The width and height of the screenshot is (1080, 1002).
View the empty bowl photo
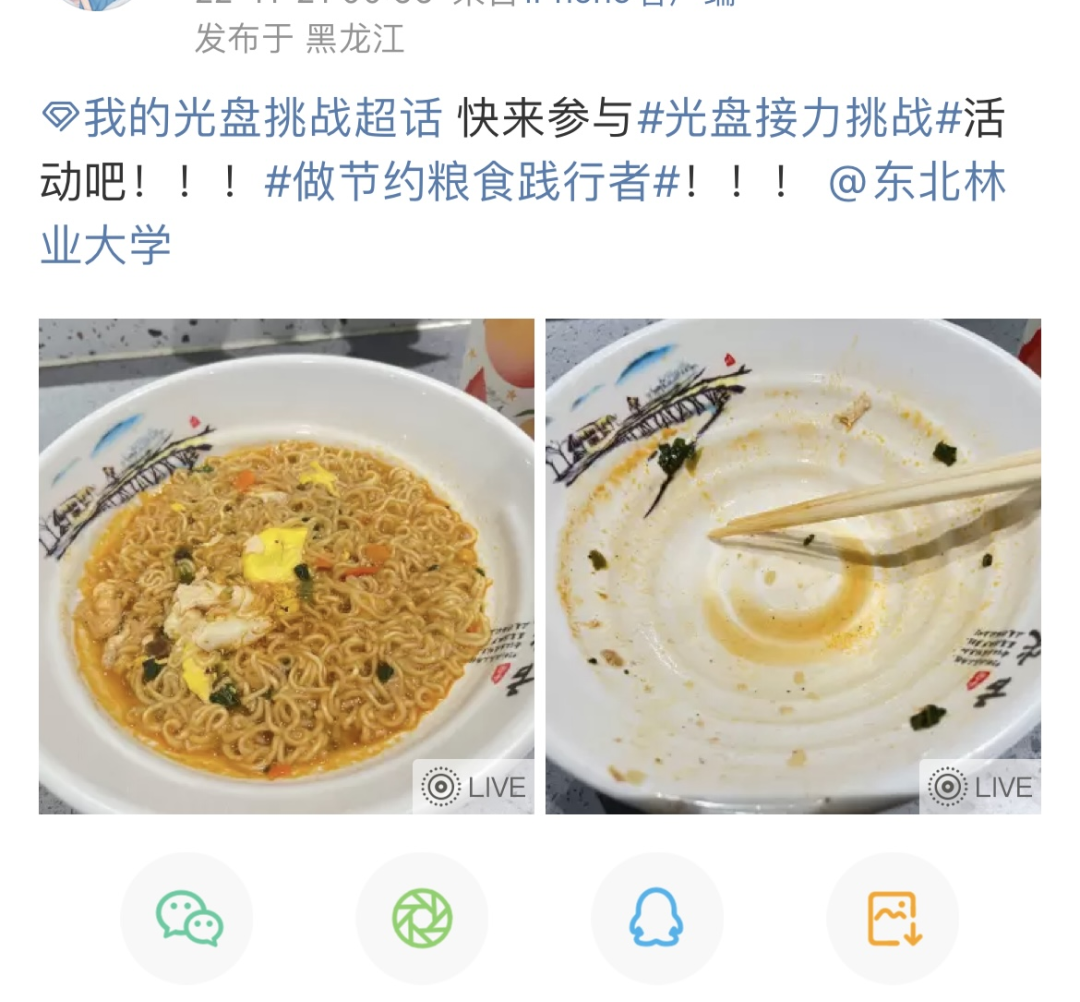point(793,566)
